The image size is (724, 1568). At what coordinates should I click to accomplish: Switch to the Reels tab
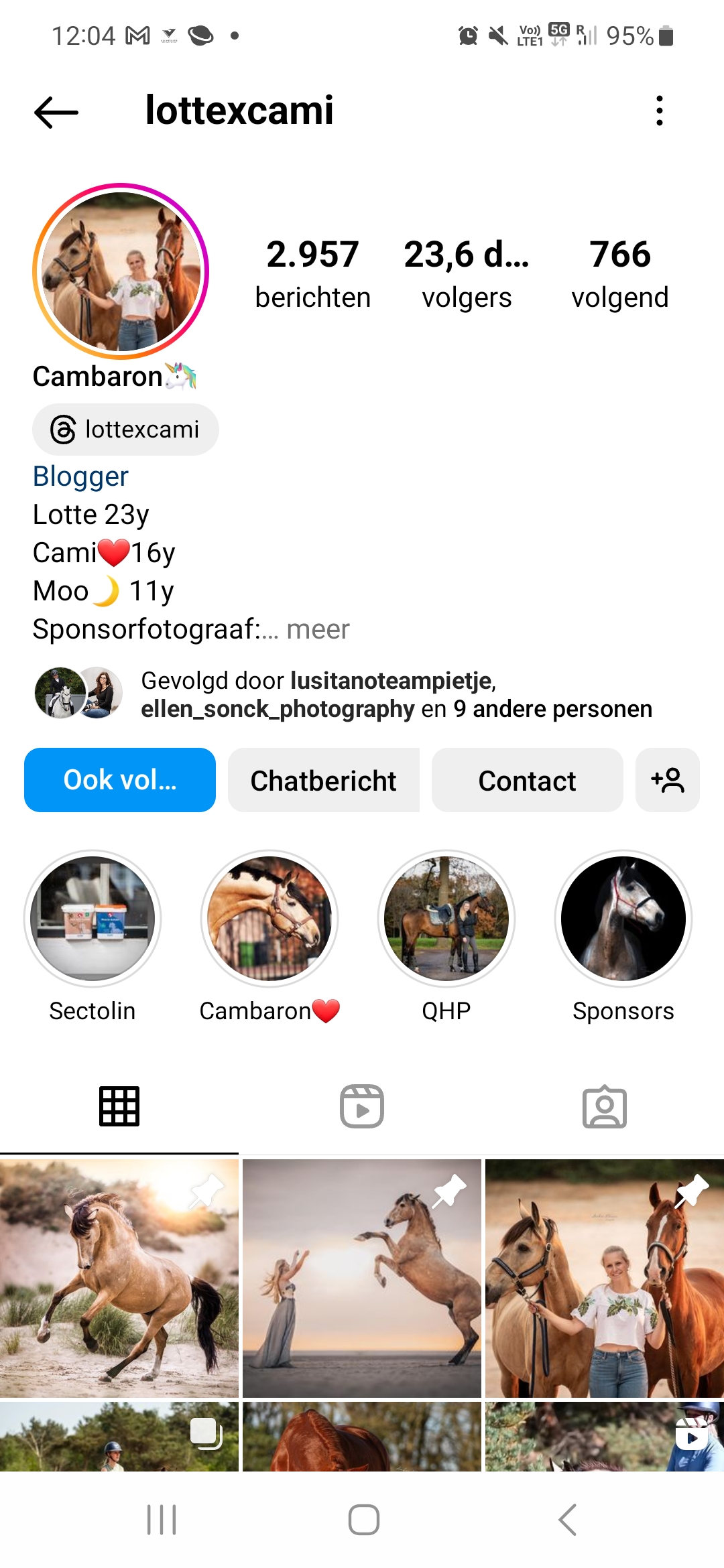coord(362,1106)
